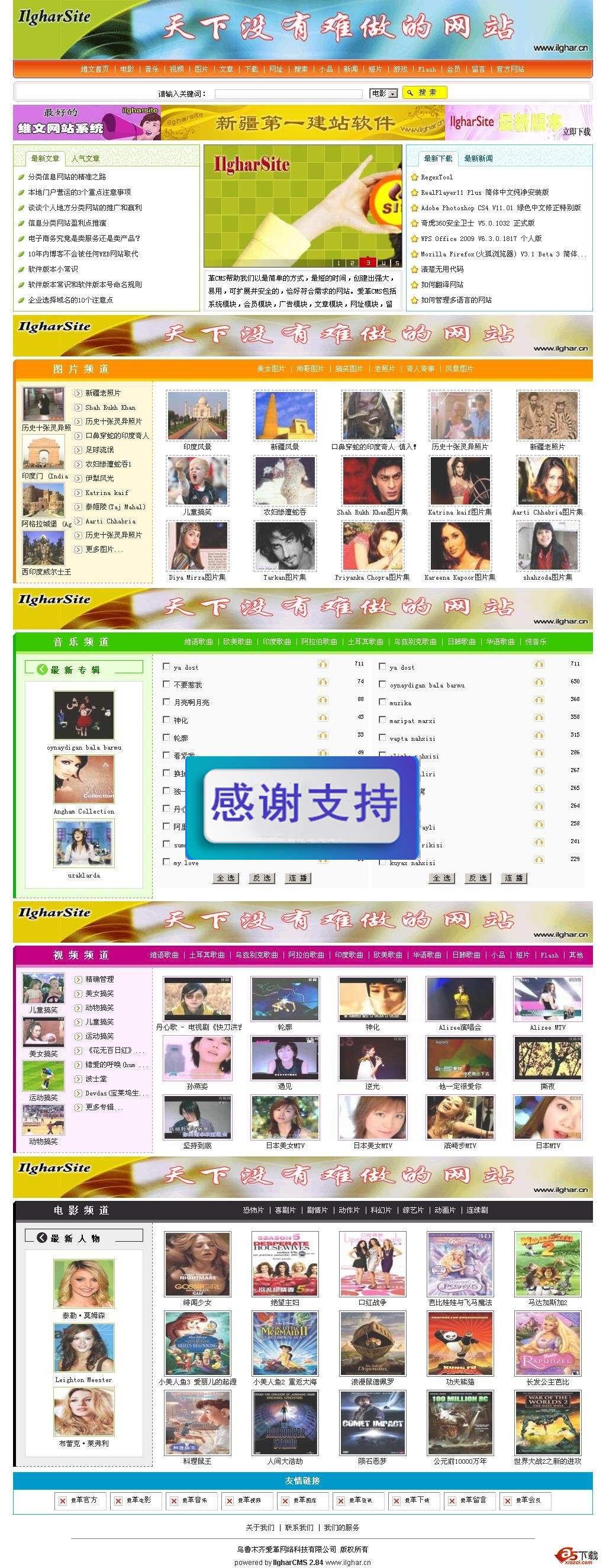Open the 维语歌曲 music category
The width and height of the screenshot is (606, 1568).
(198, 641)
